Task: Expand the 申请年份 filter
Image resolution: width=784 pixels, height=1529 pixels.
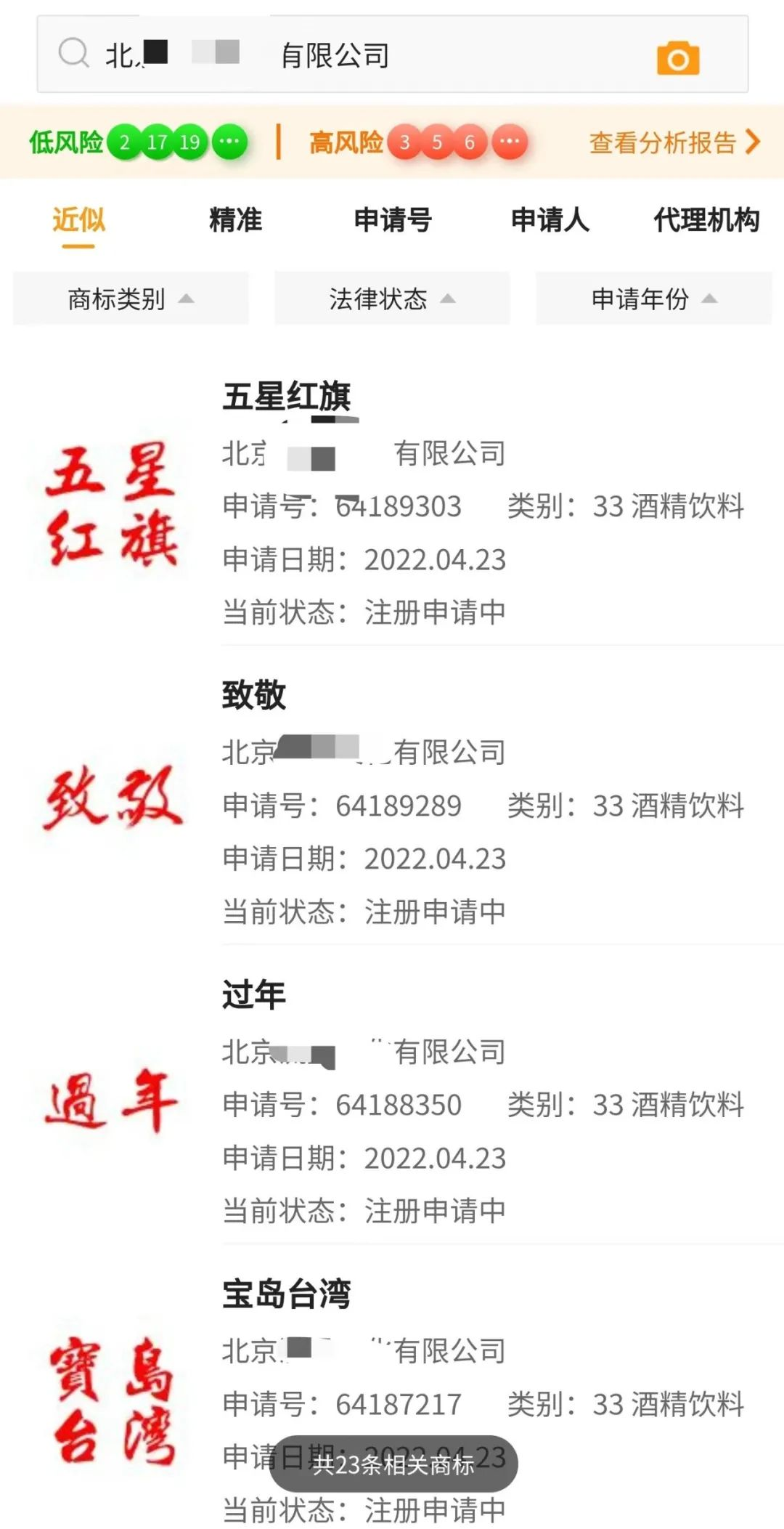Action: point(653,299)
